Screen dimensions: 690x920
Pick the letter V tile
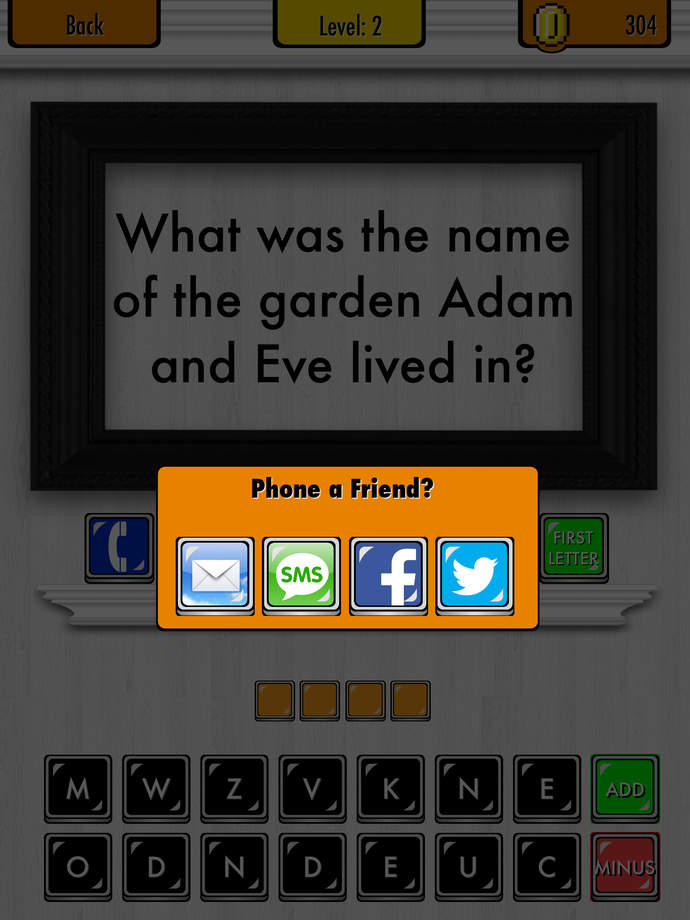coord(312,789)
